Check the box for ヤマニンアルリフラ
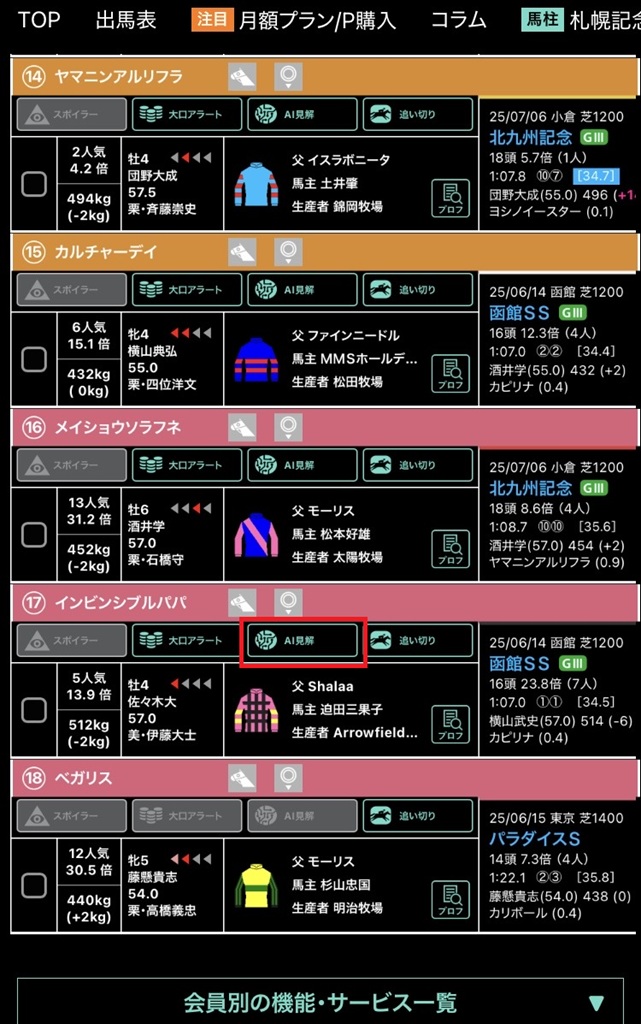The width and height of the screenshot is (641, 1024). 34,184
